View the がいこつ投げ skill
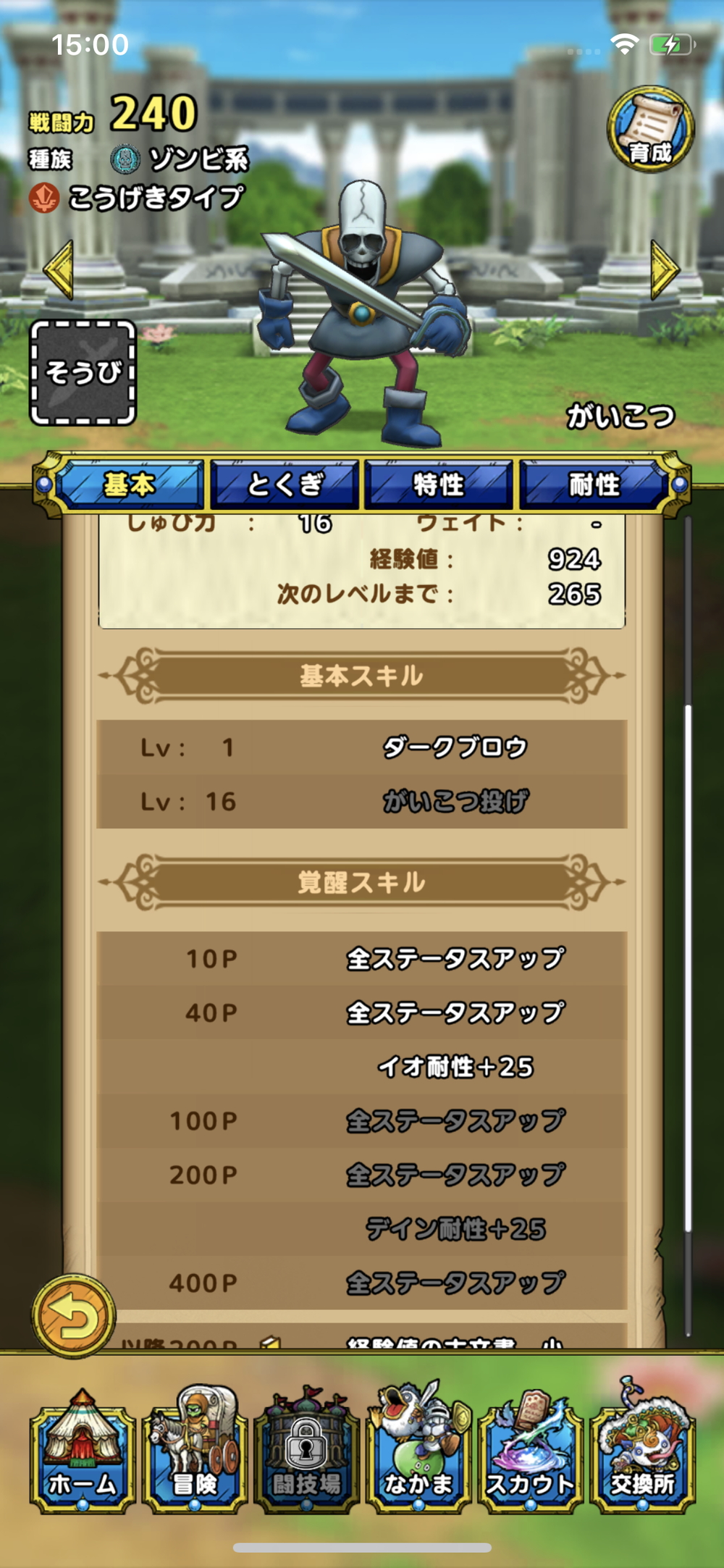Screen dimensions: 724x1568 coord(455,802)
